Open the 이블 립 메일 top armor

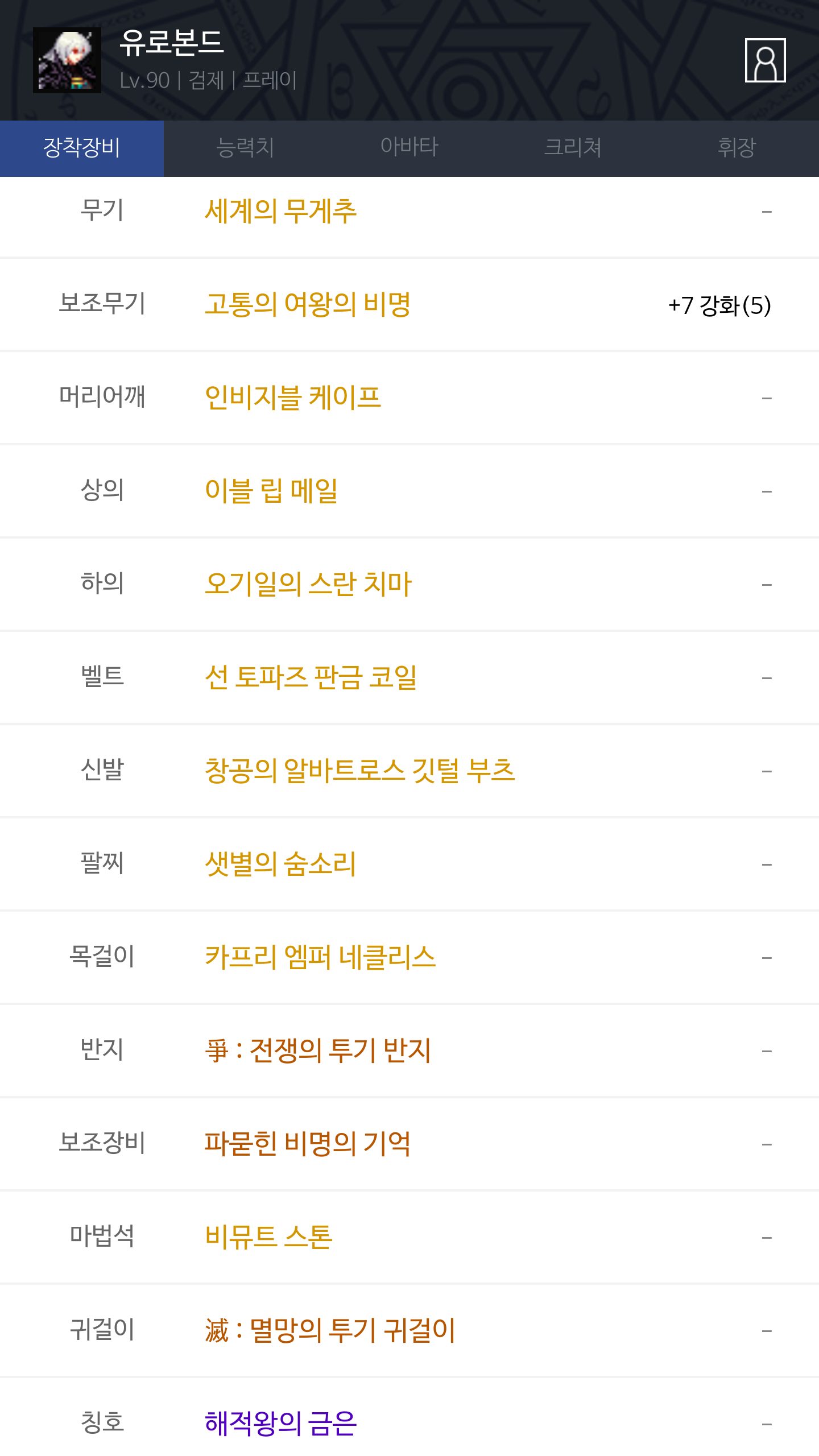pyautogui.click(x=271, y=491)
